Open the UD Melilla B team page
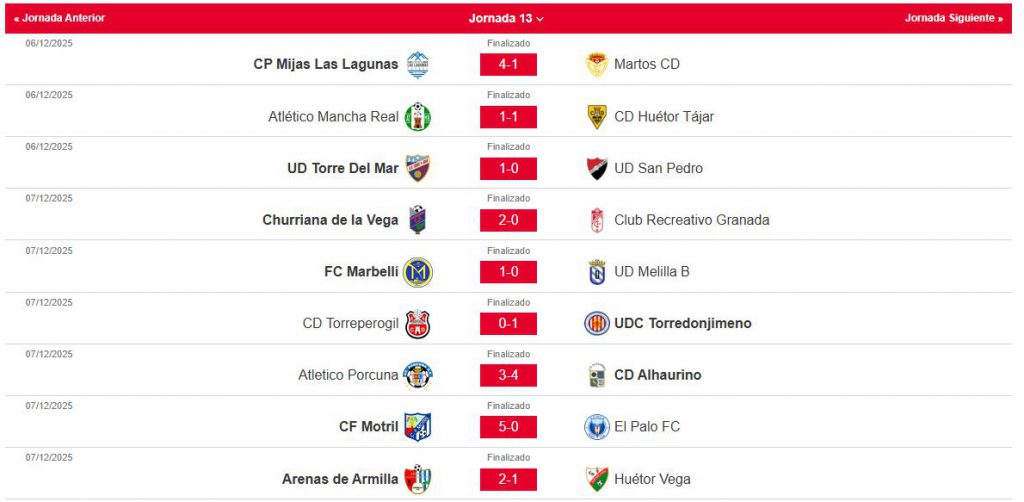Viewport: 1024px width, 502px height. click(651, 271)
